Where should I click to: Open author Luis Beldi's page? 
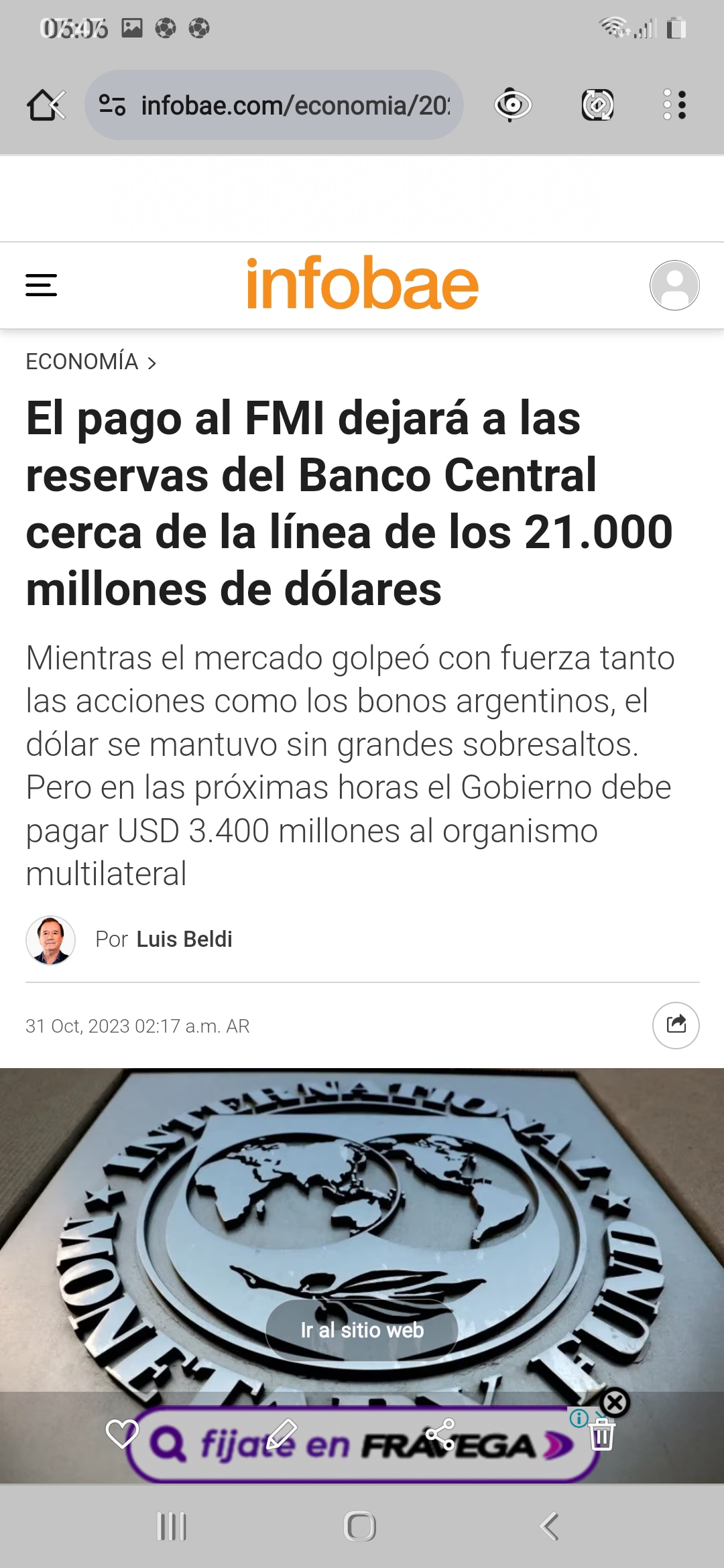184,939
